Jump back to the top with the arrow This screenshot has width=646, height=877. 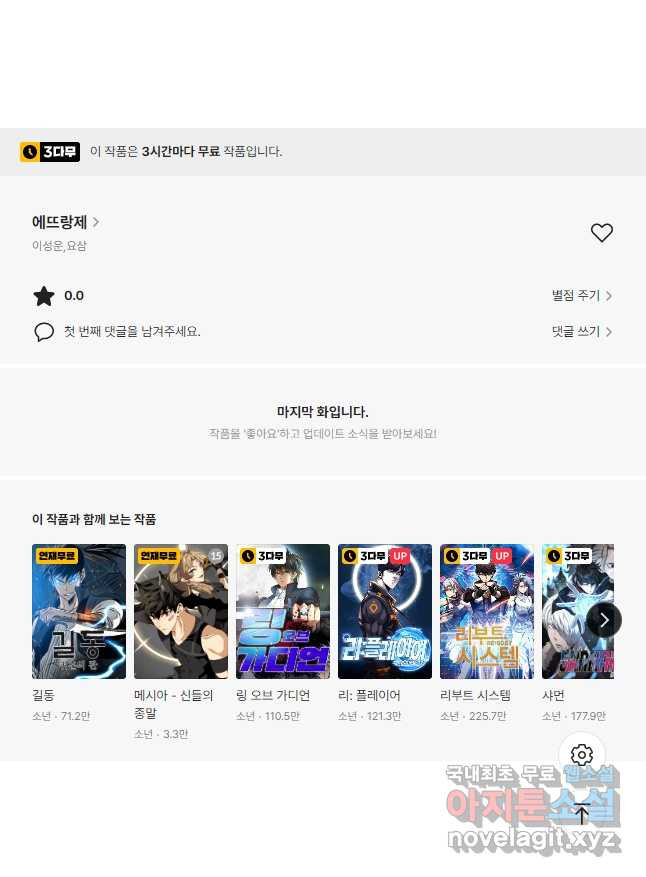(x=582, y=813)
